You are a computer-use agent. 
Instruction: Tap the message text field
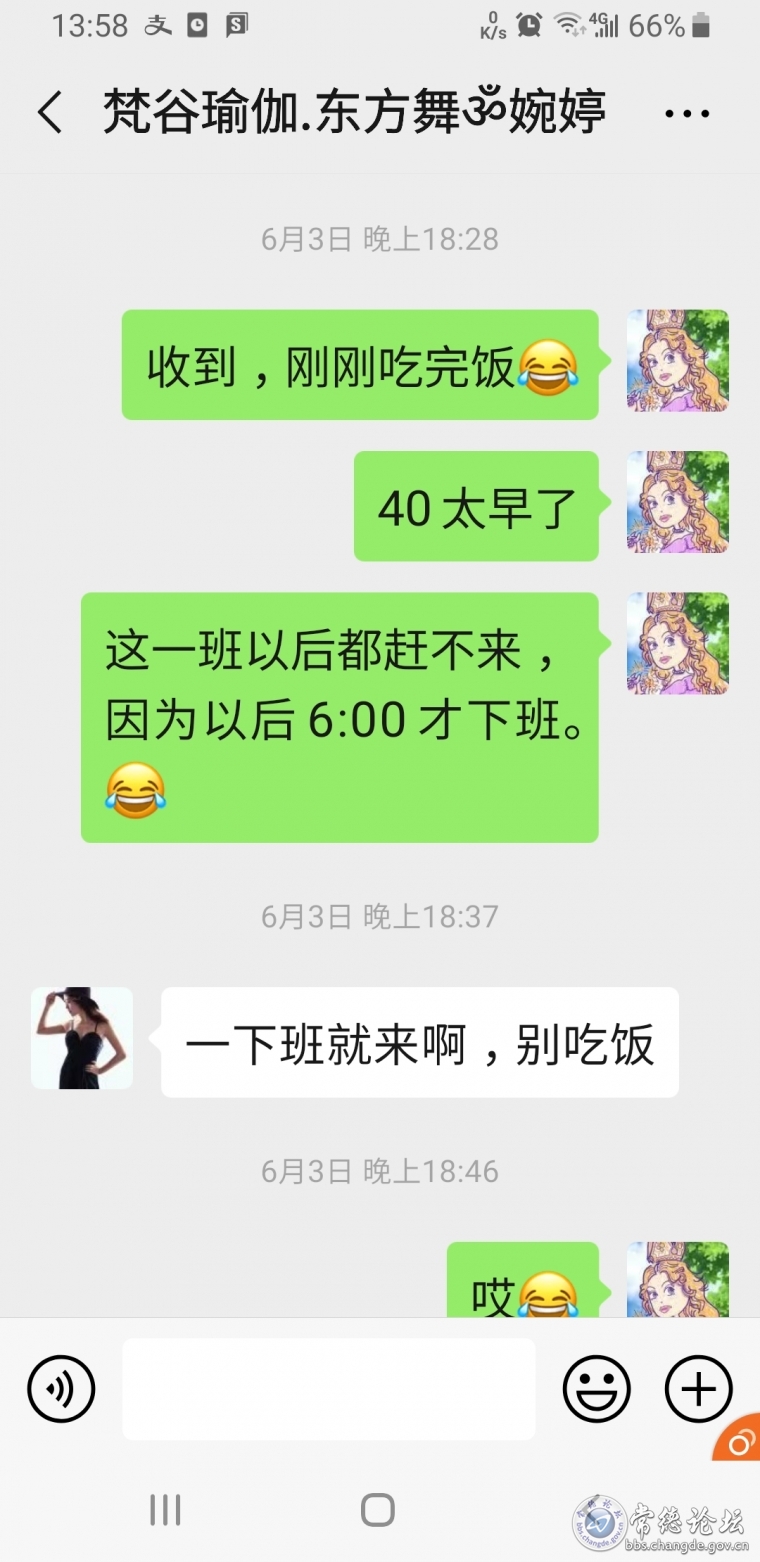[x=328, y=1388]
